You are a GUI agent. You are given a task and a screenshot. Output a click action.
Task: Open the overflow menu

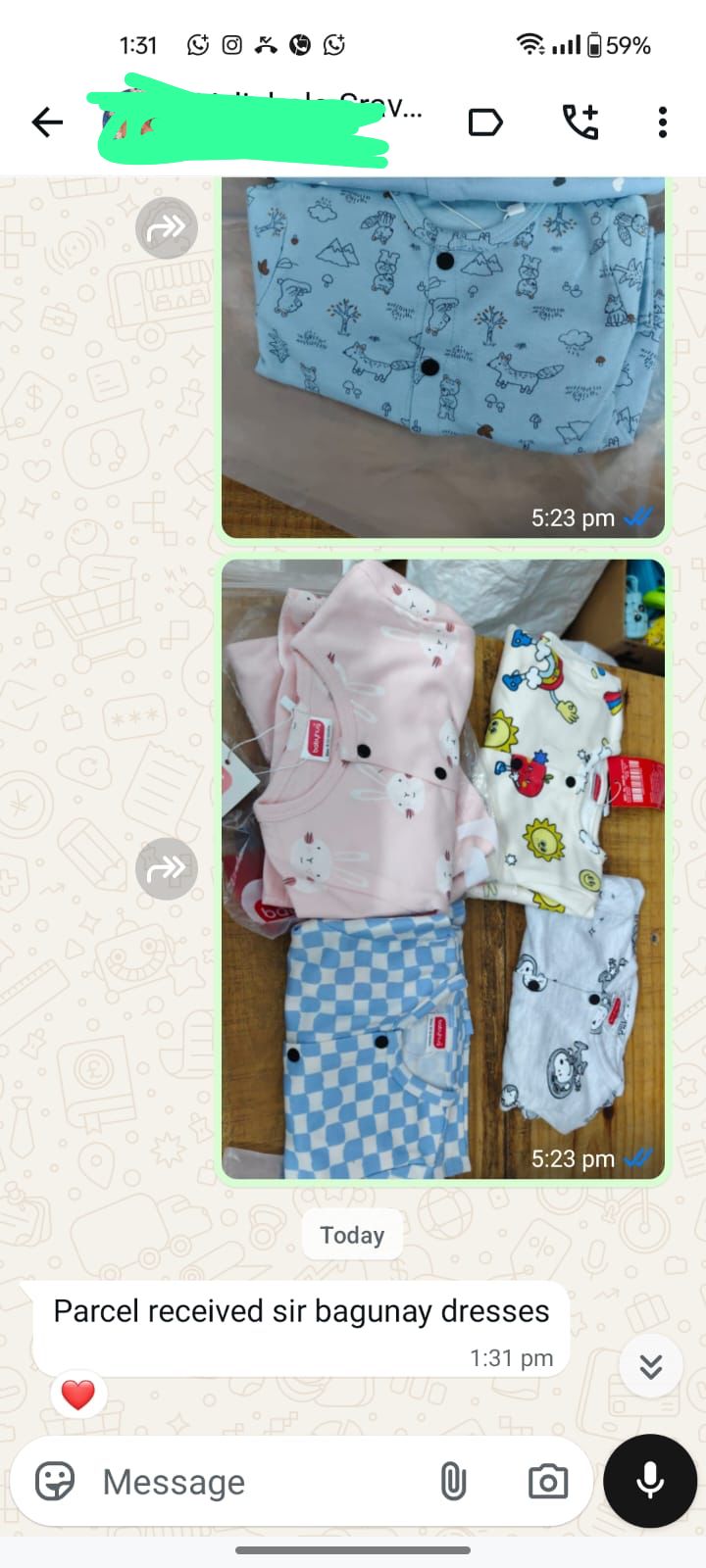pos(663,122)
